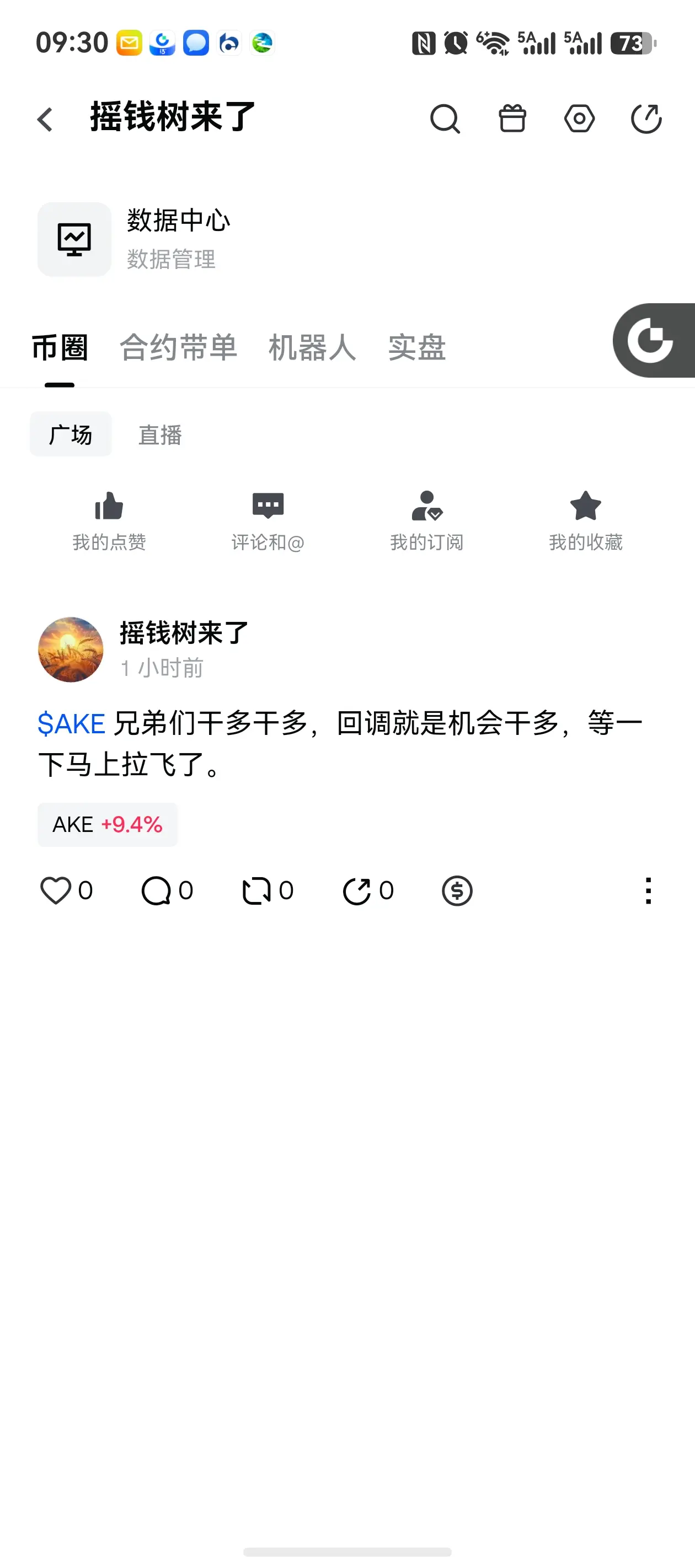Switch to the 机器人 tab
The height and width of the screenshot is (1568, 695).
[312, 347]
